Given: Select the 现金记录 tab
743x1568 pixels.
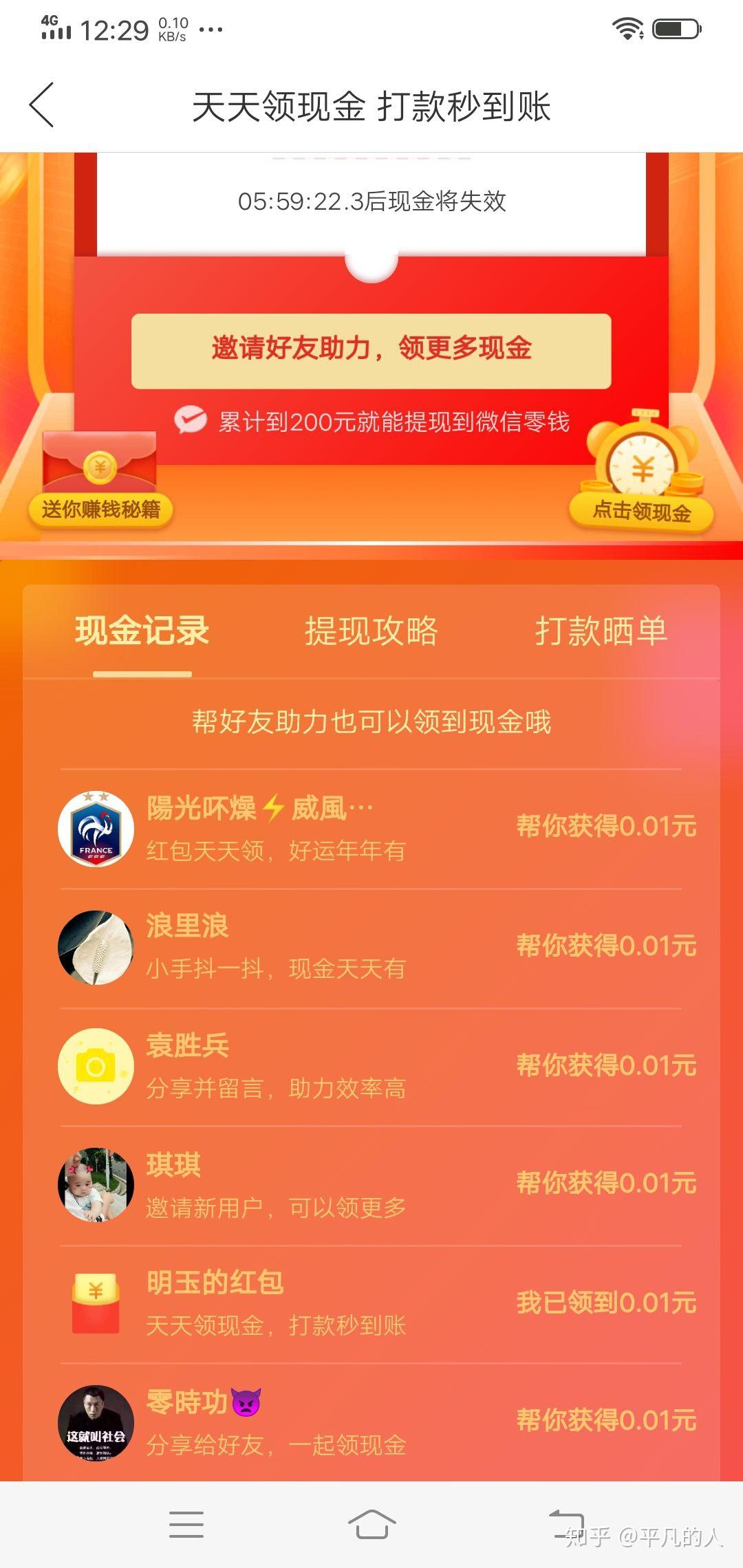Looking at the screenshot, I should point(142,631).
